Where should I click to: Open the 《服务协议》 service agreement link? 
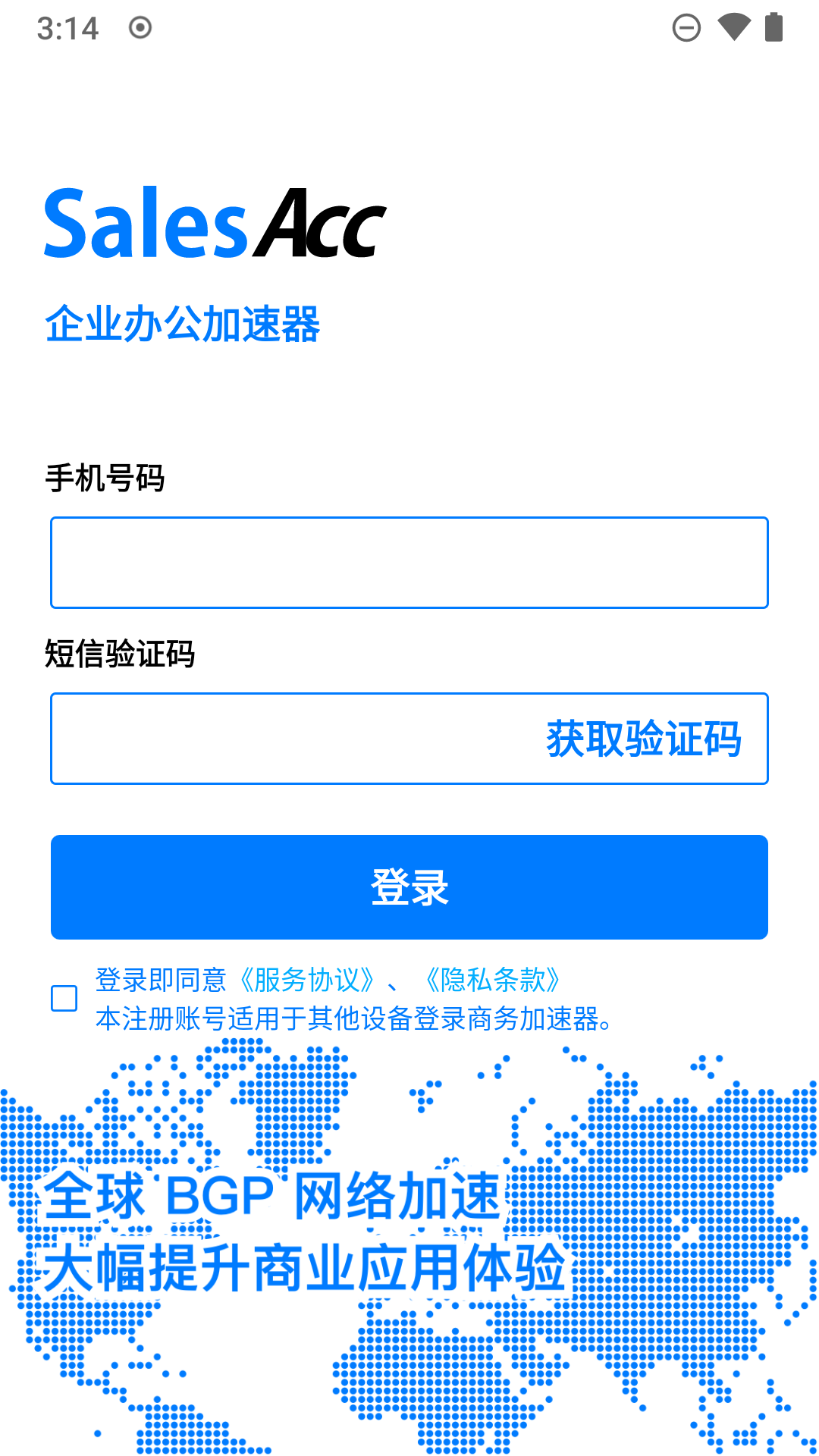306,980
